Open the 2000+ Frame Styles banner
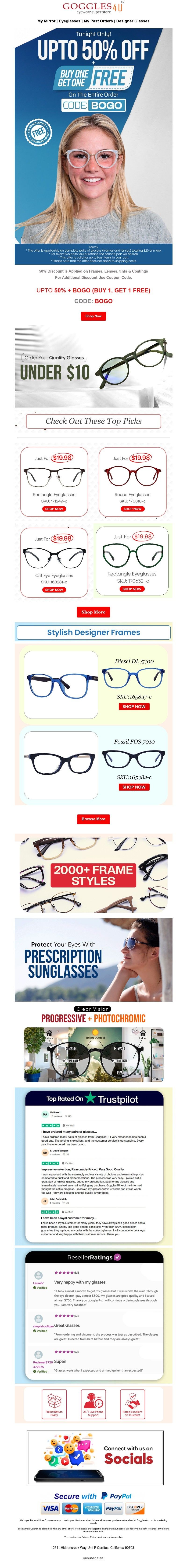This screenshot has width=187, height=1568. click(x=93, y=875)
